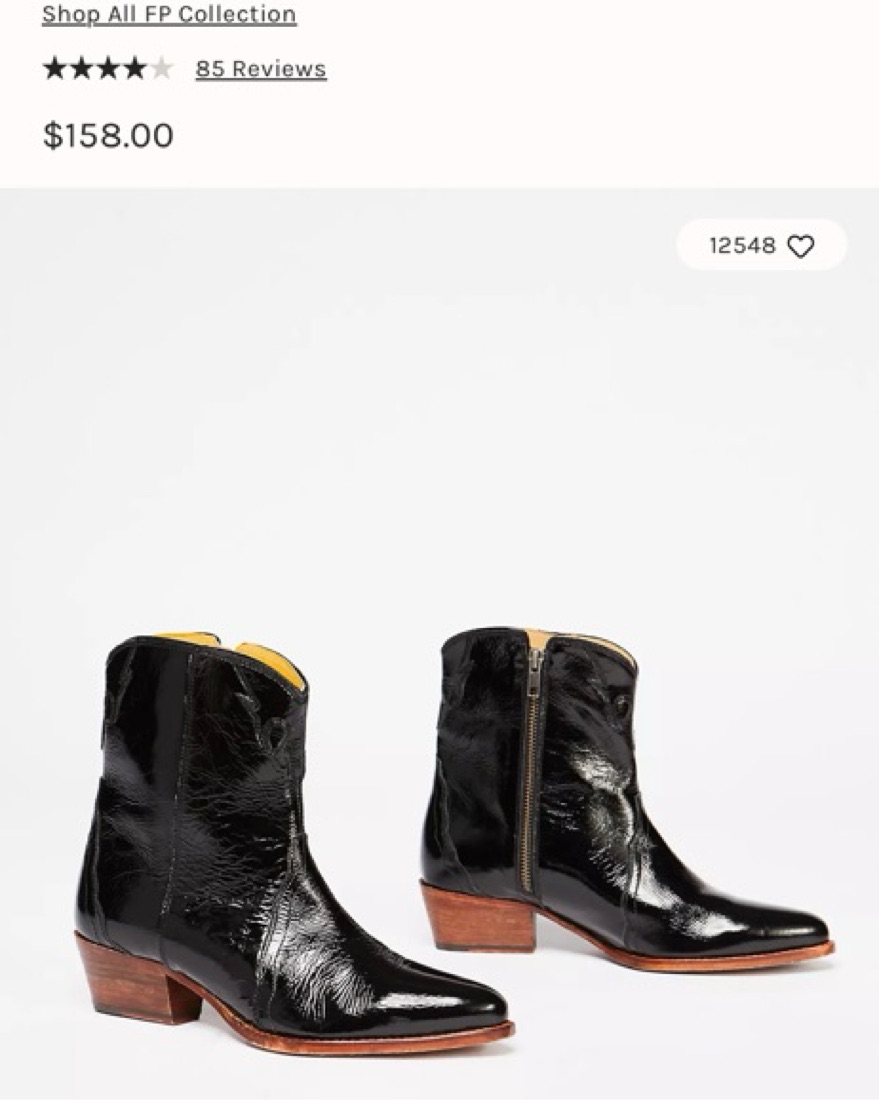The height and width of the screenshot is (1100, 879).
Task: Favorite this boot with the heart button
Action: (800, 246)
